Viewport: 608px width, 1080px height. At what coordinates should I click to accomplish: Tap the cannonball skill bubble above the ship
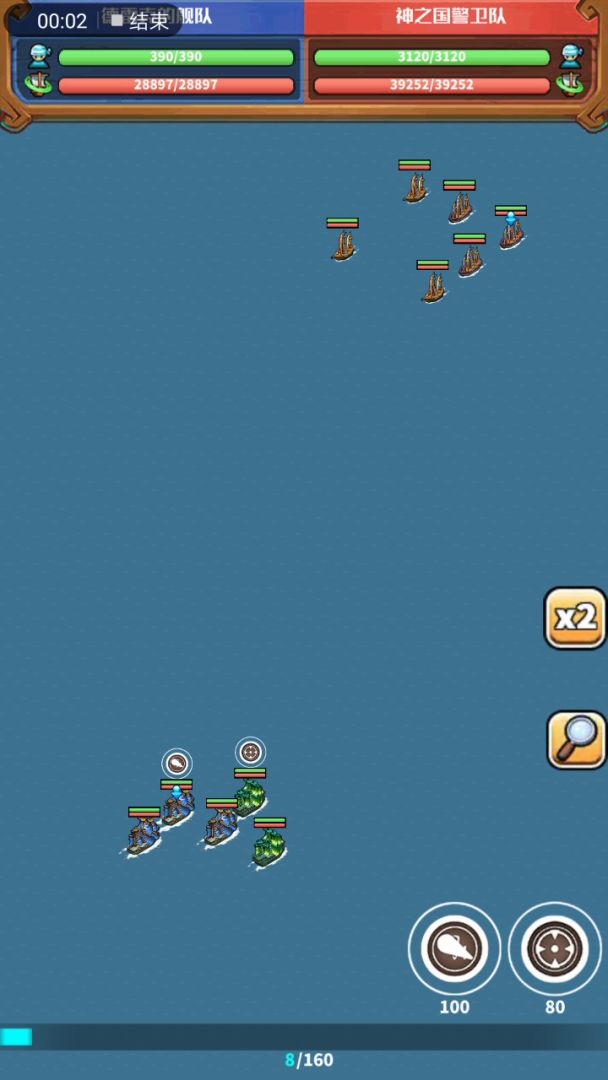[x=177, y=764]
